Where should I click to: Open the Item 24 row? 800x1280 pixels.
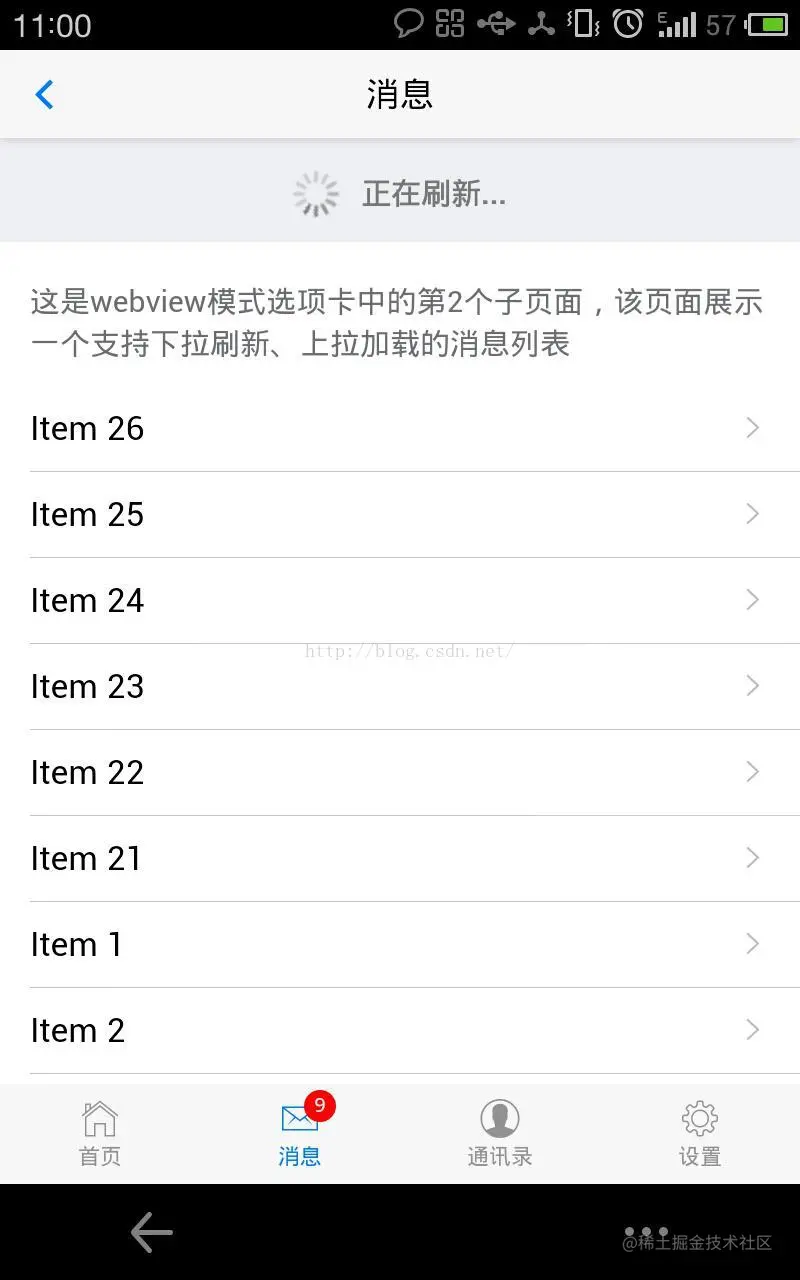click(400, 601)
